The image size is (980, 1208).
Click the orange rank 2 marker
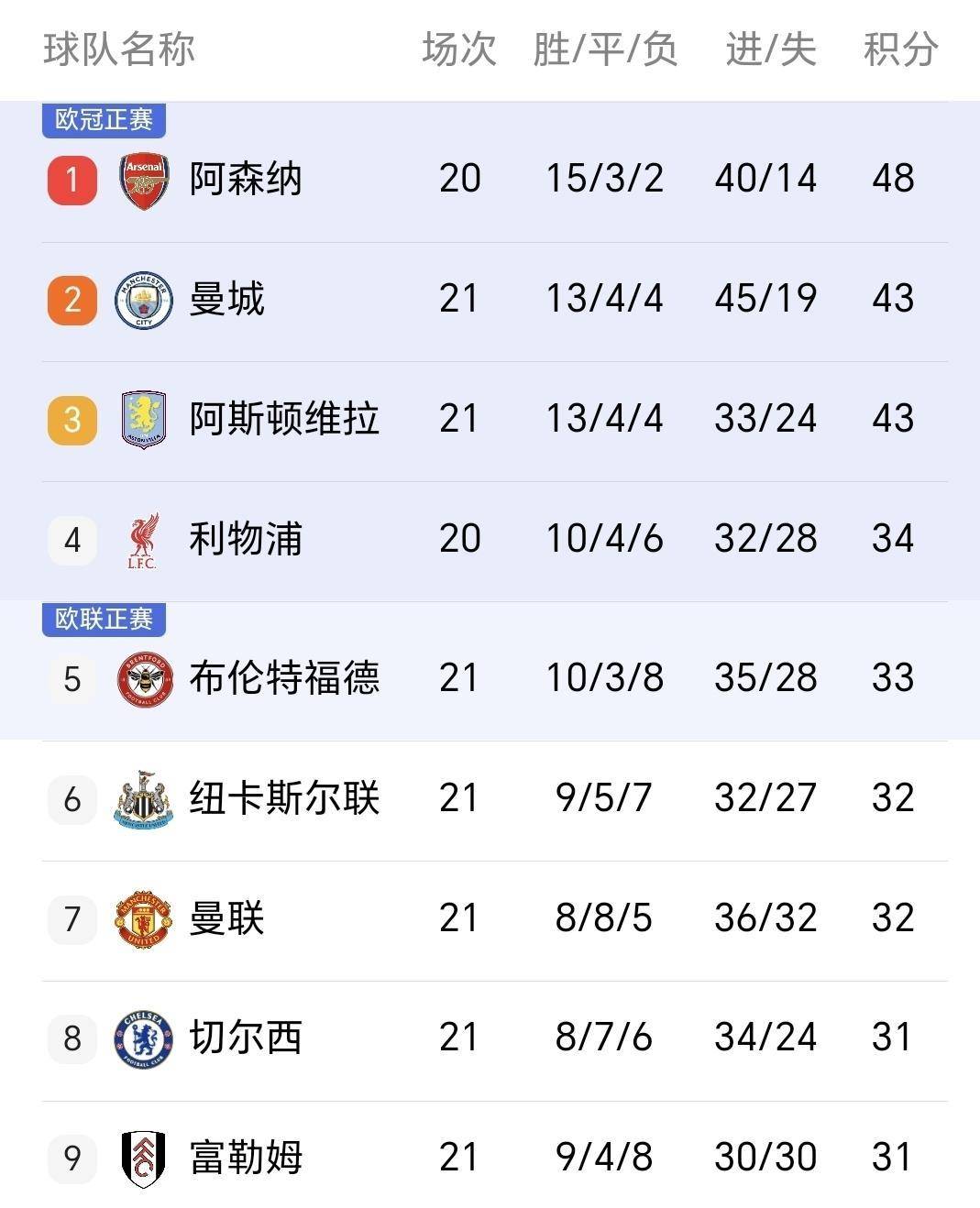tap(72, 299)
